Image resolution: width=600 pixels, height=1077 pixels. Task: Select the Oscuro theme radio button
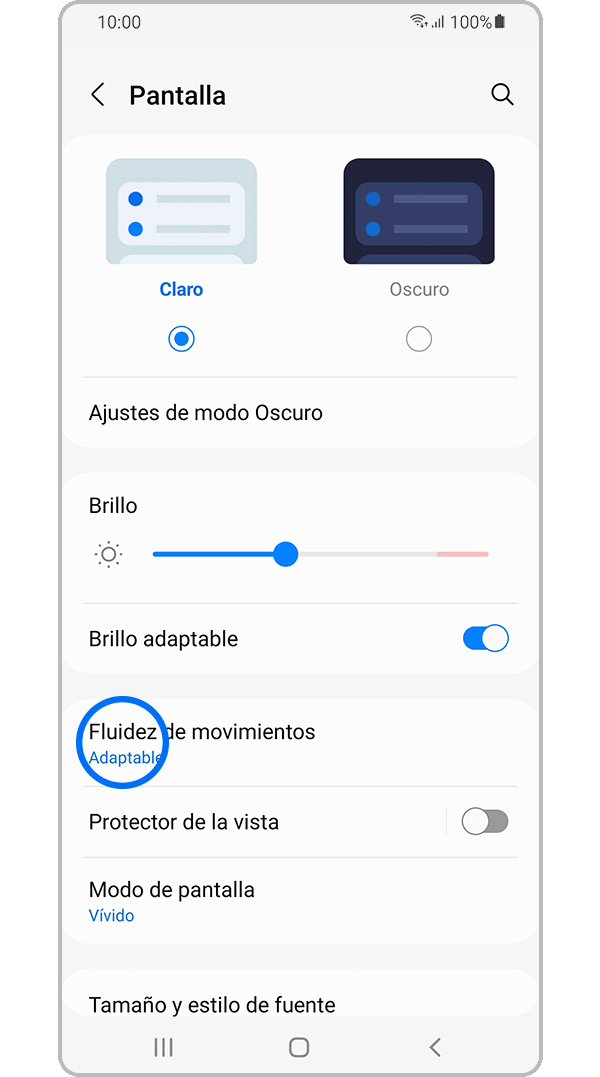click(x=419, y=339)
